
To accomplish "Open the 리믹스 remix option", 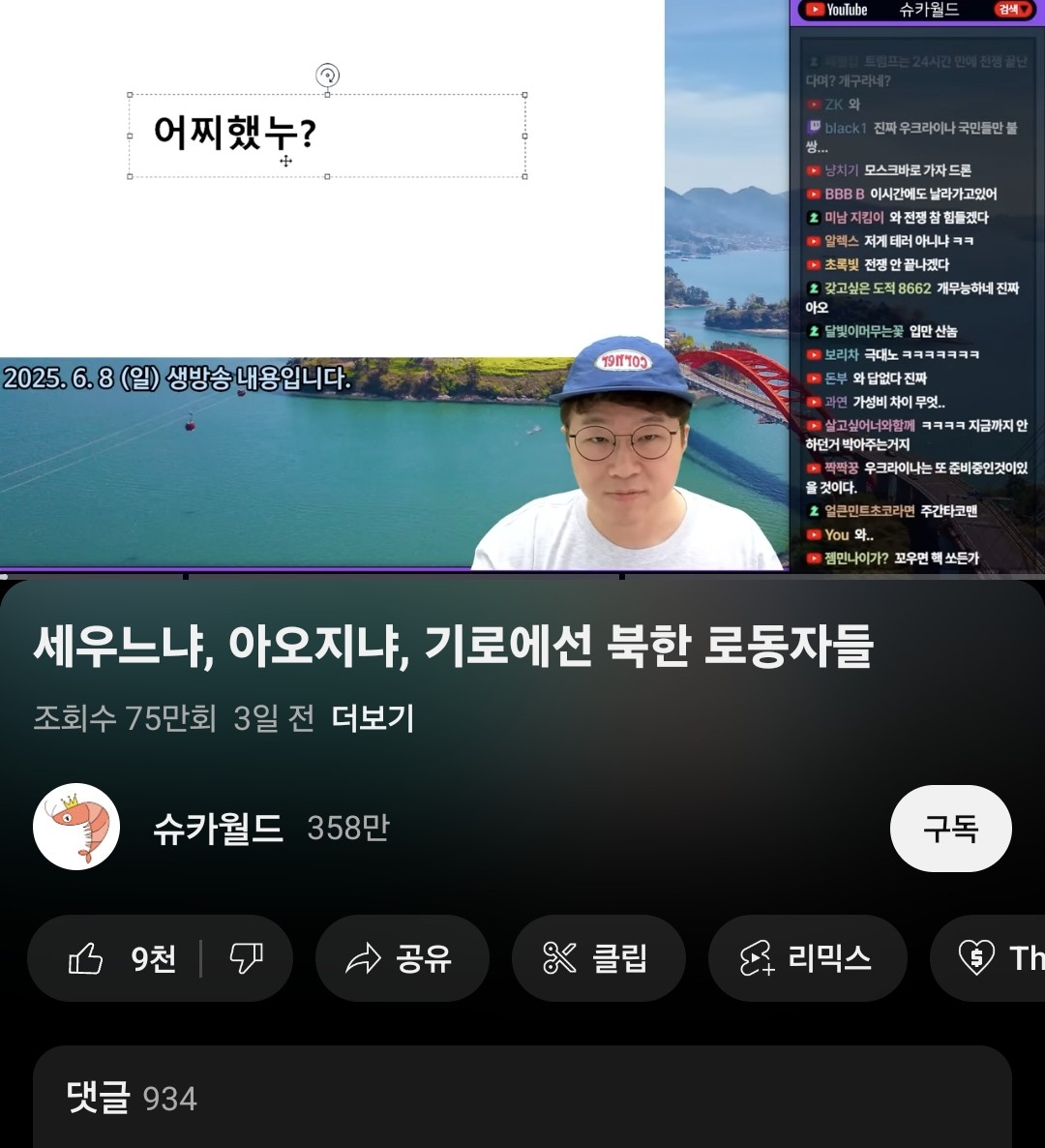I will pos(807,958).
